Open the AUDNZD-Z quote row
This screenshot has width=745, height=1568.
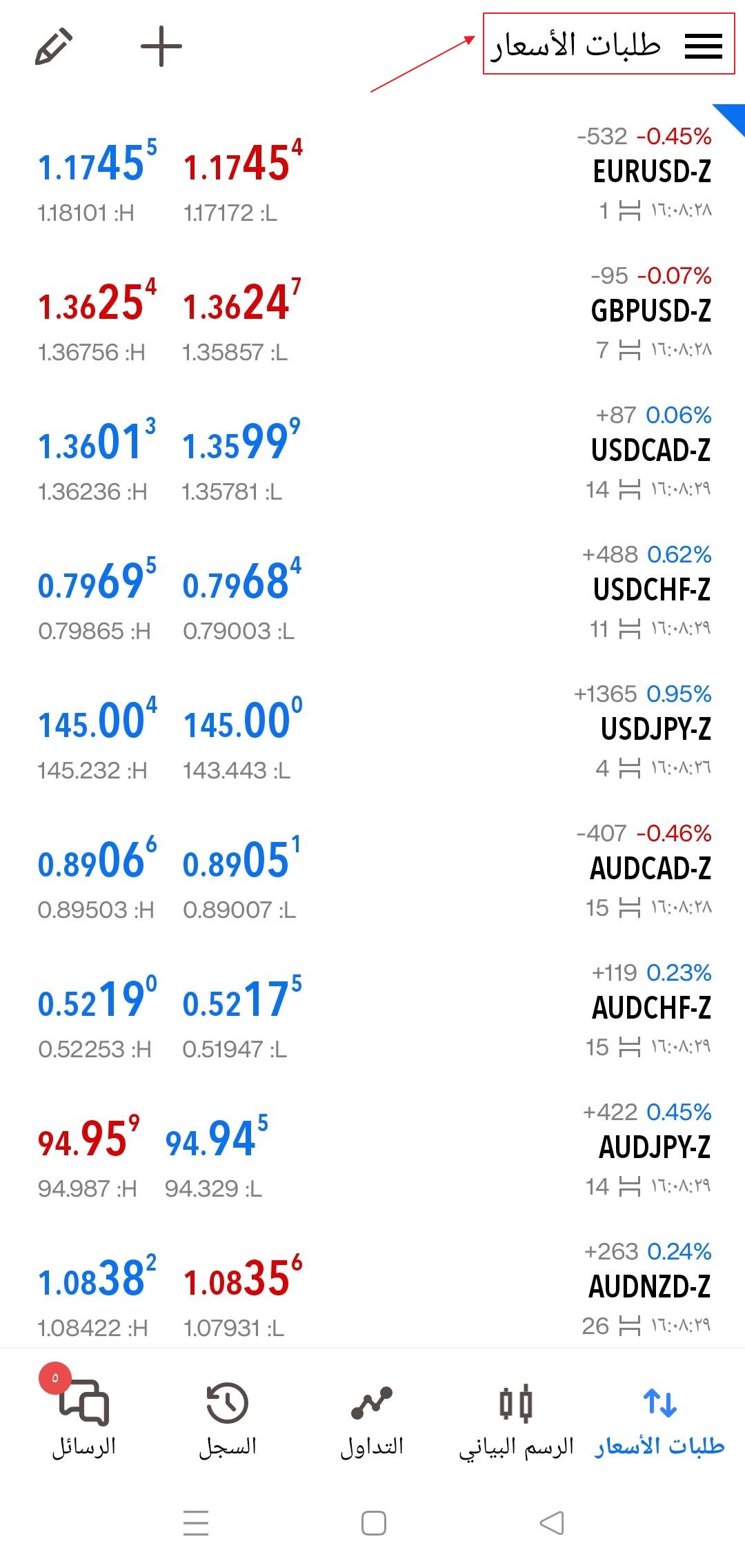coord(372,1289)
